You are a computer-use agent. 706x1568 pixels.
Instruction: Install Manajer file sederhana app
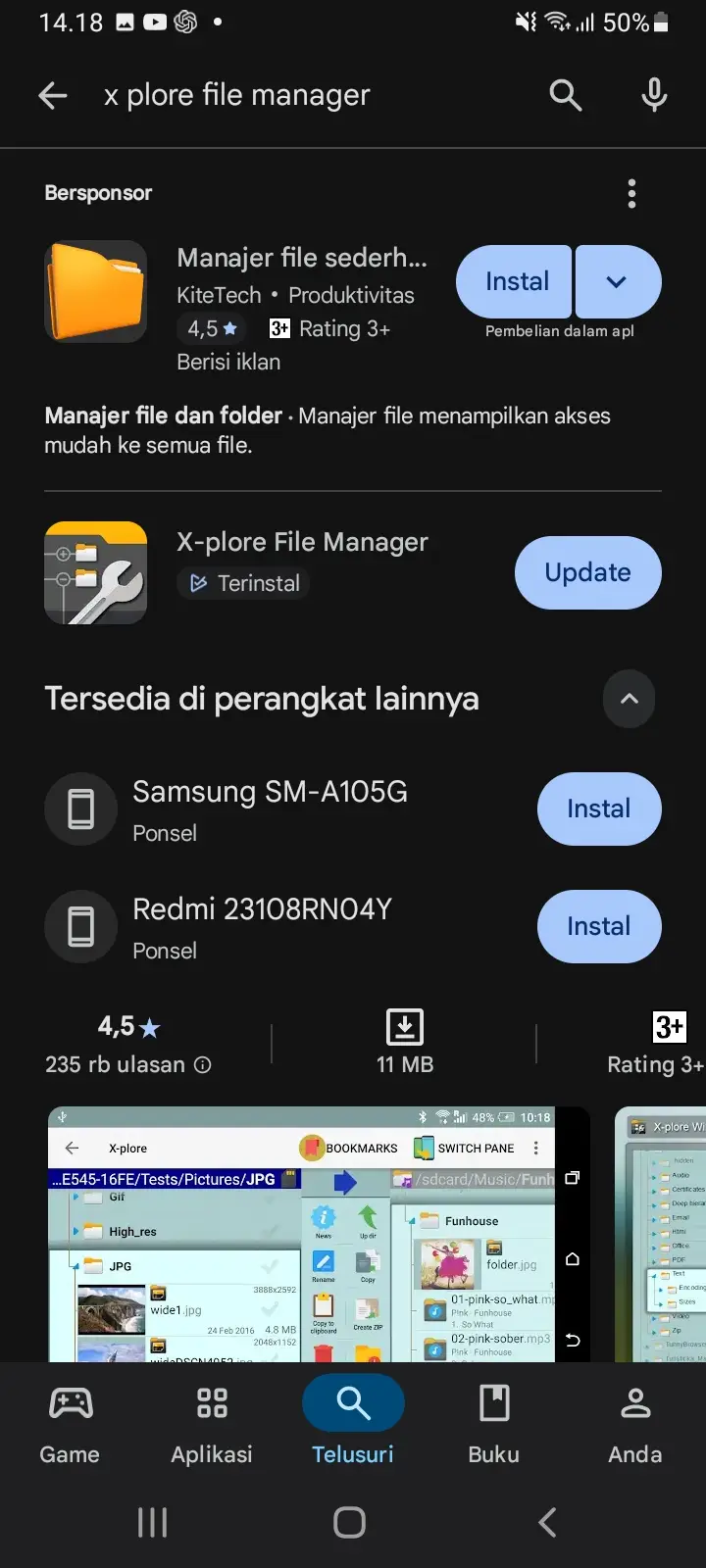[516, 282]
